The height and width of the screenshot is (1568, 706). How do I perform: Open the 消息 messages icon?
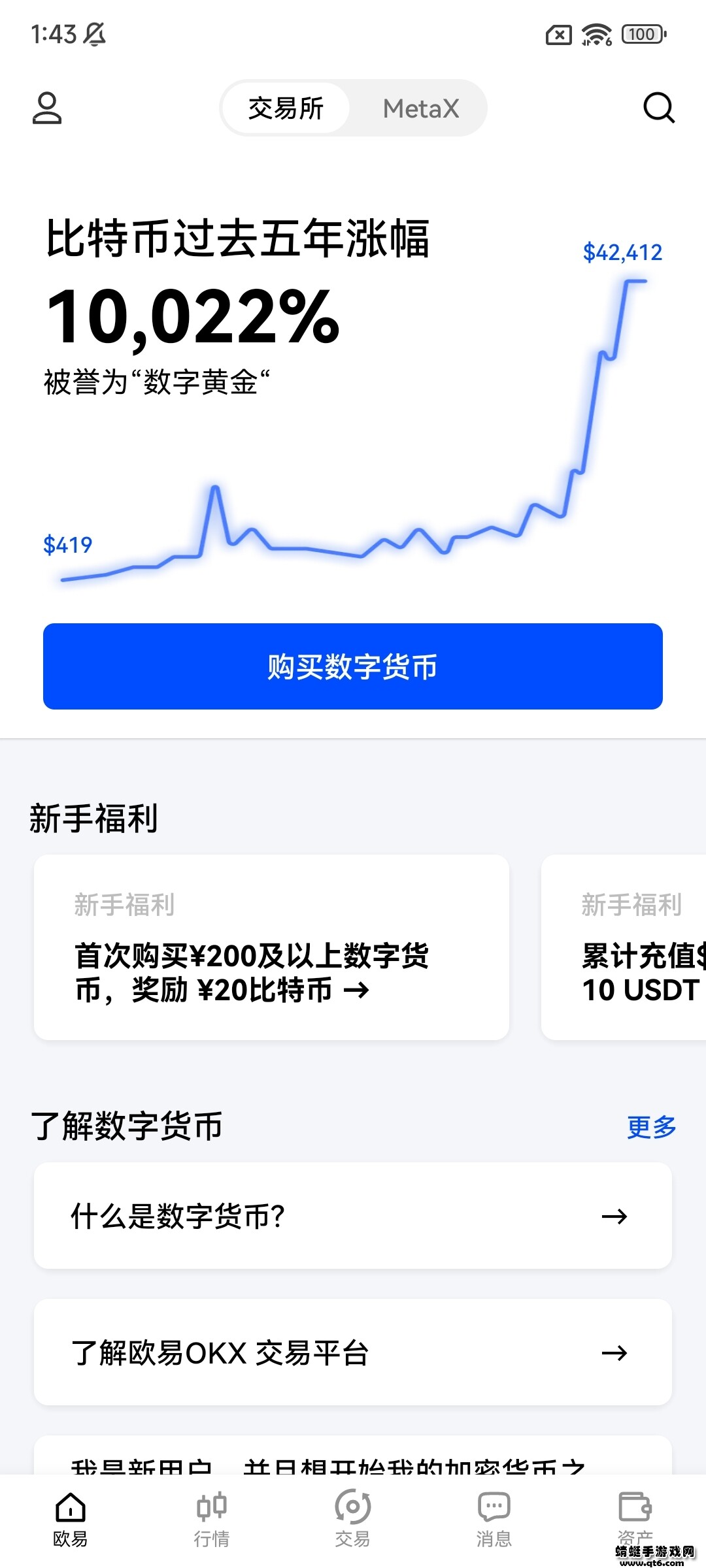(494, 1516)
